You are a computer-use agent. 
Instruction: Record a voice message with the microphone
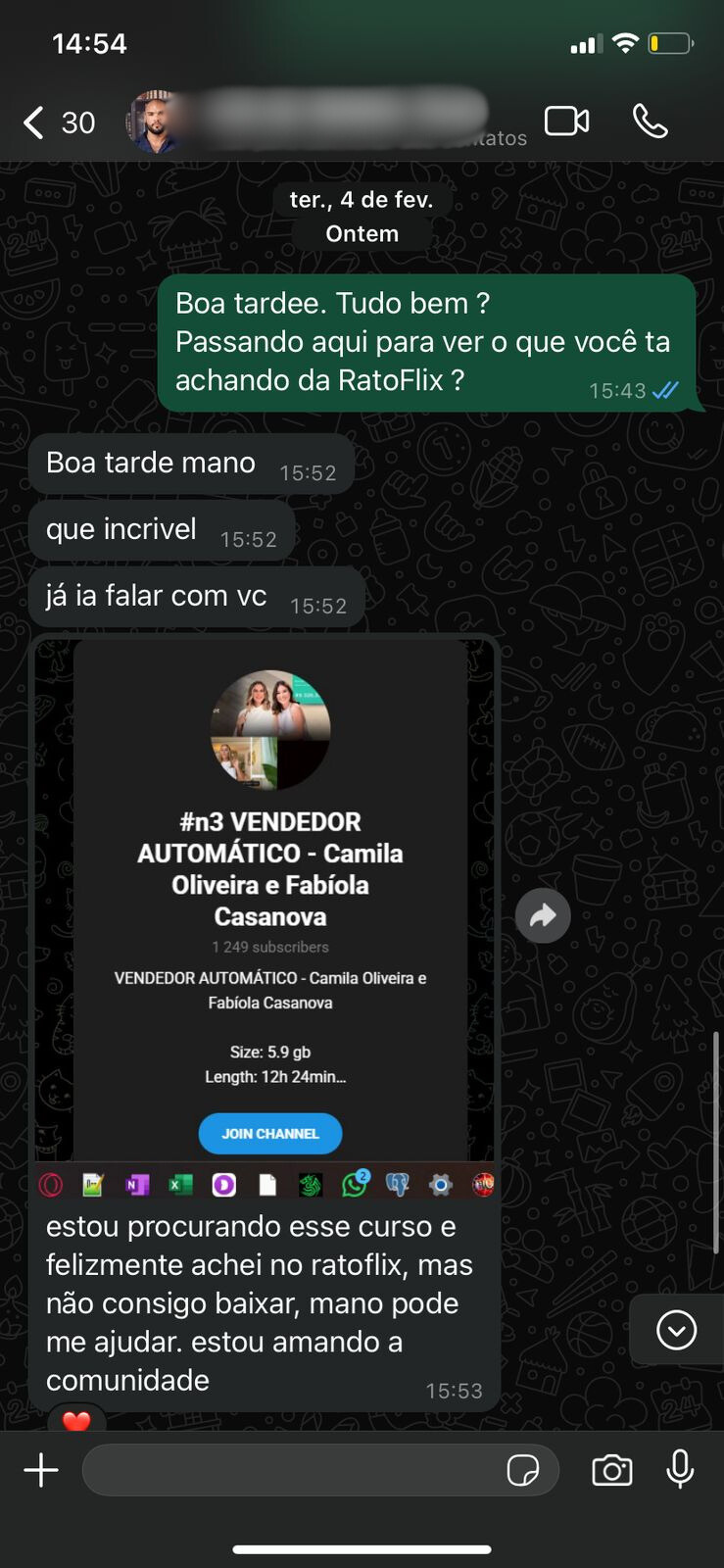pos(680,1470)
